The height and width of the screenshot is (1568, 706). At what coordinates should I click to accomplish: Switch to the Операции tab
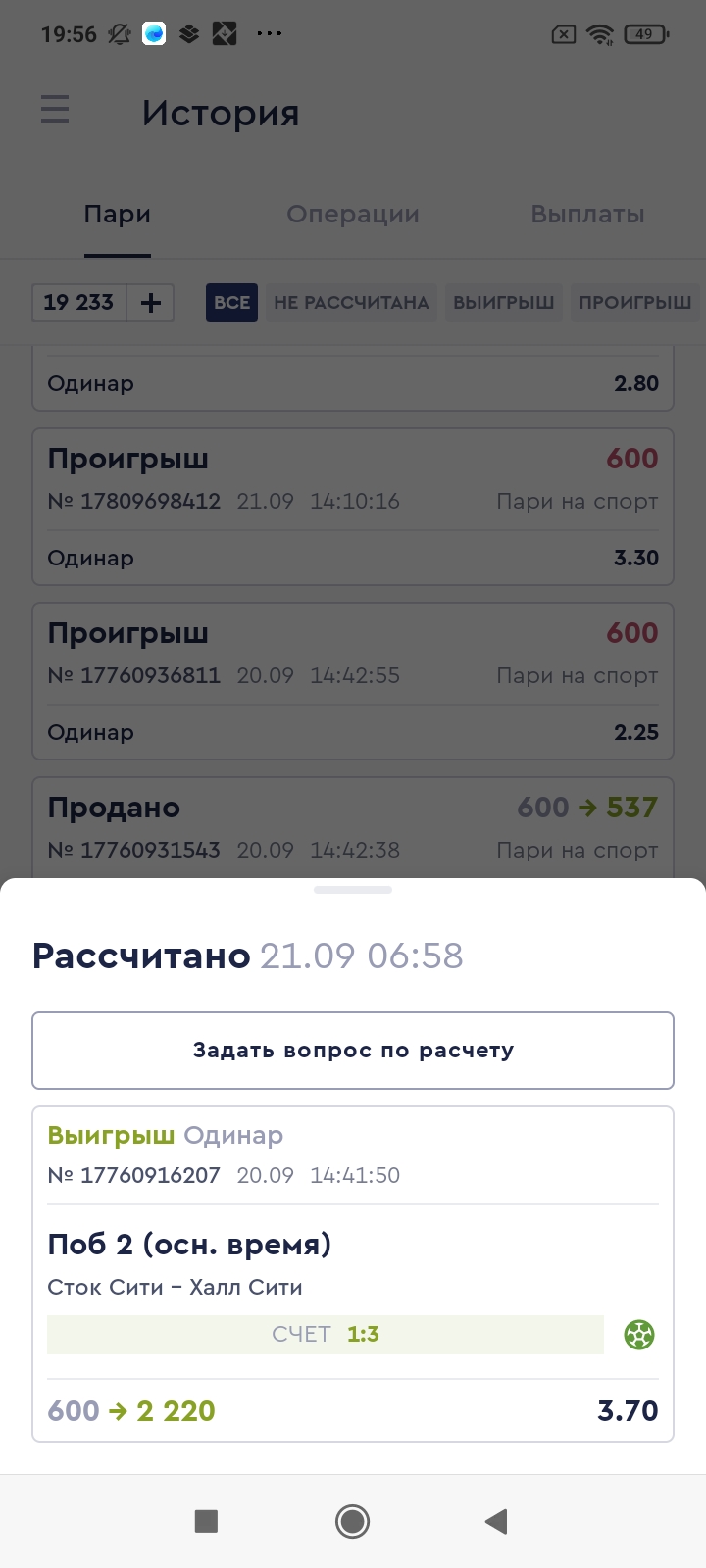(353, 215)
